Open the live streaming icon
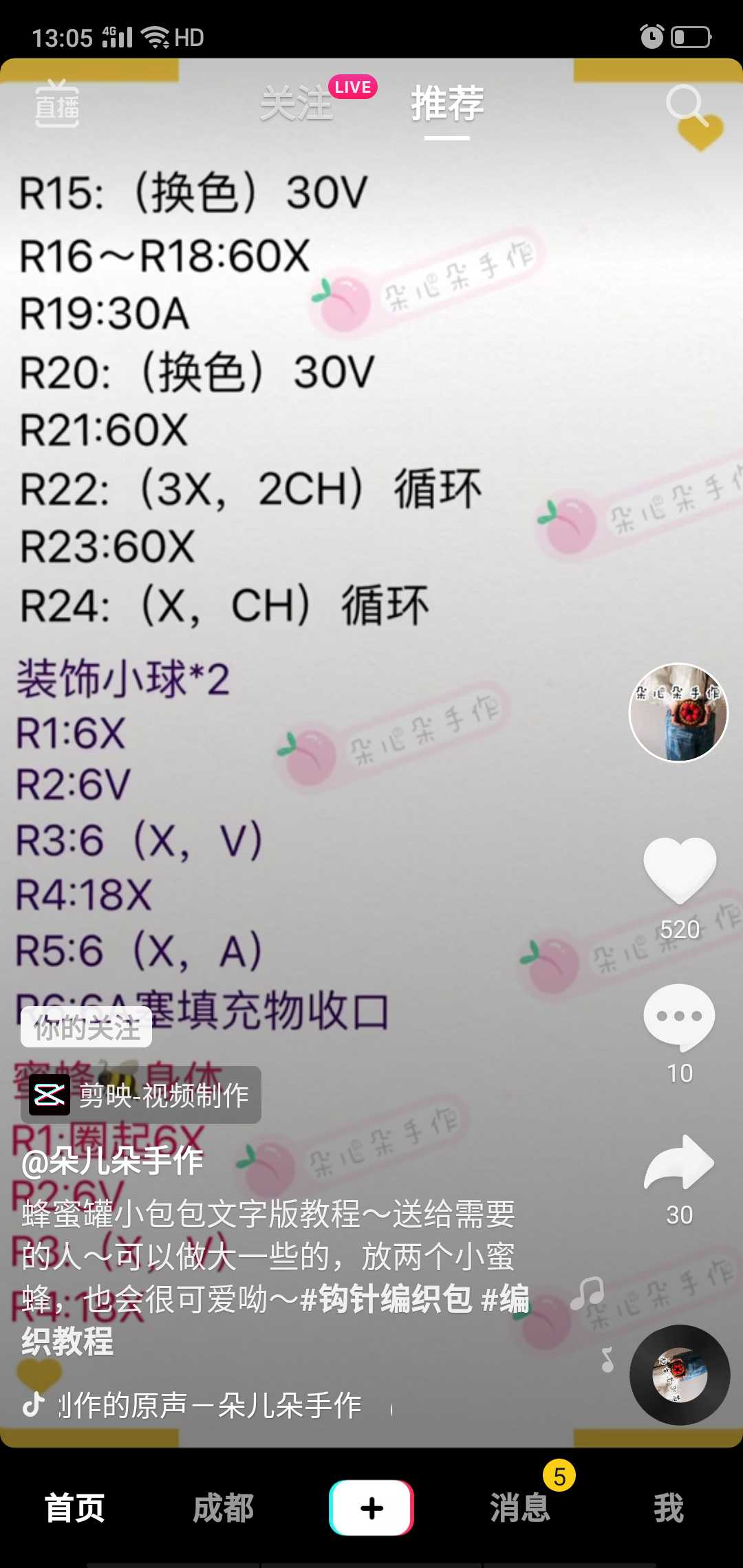The image size is (743, 1568). 57,104
